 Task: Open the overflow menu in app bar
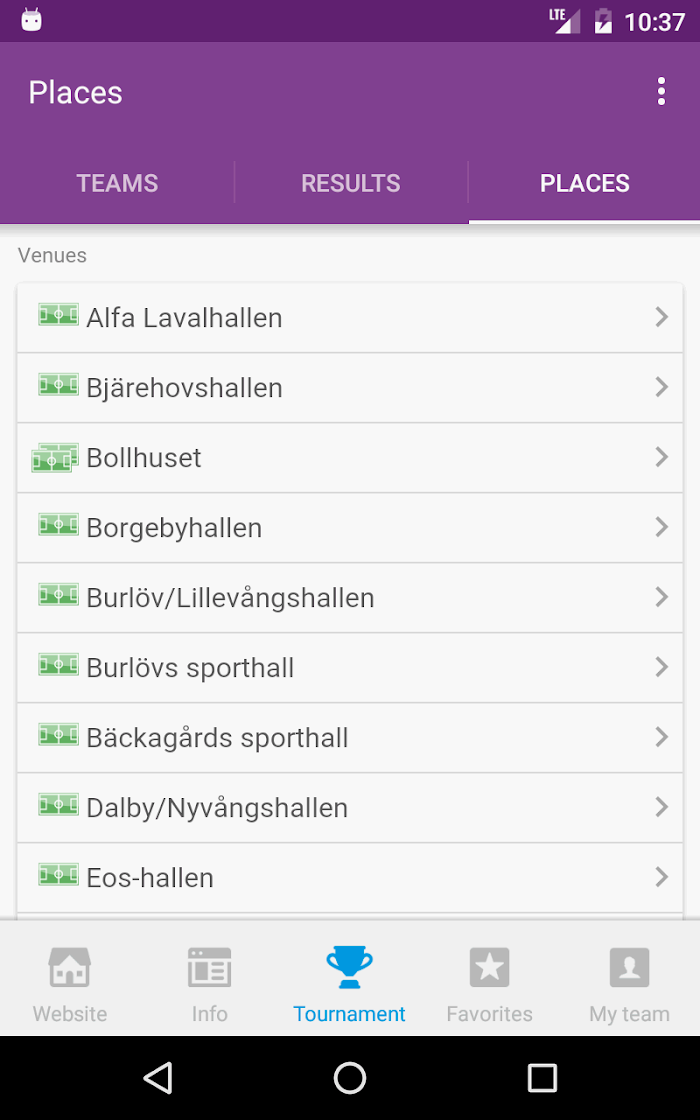661,92
